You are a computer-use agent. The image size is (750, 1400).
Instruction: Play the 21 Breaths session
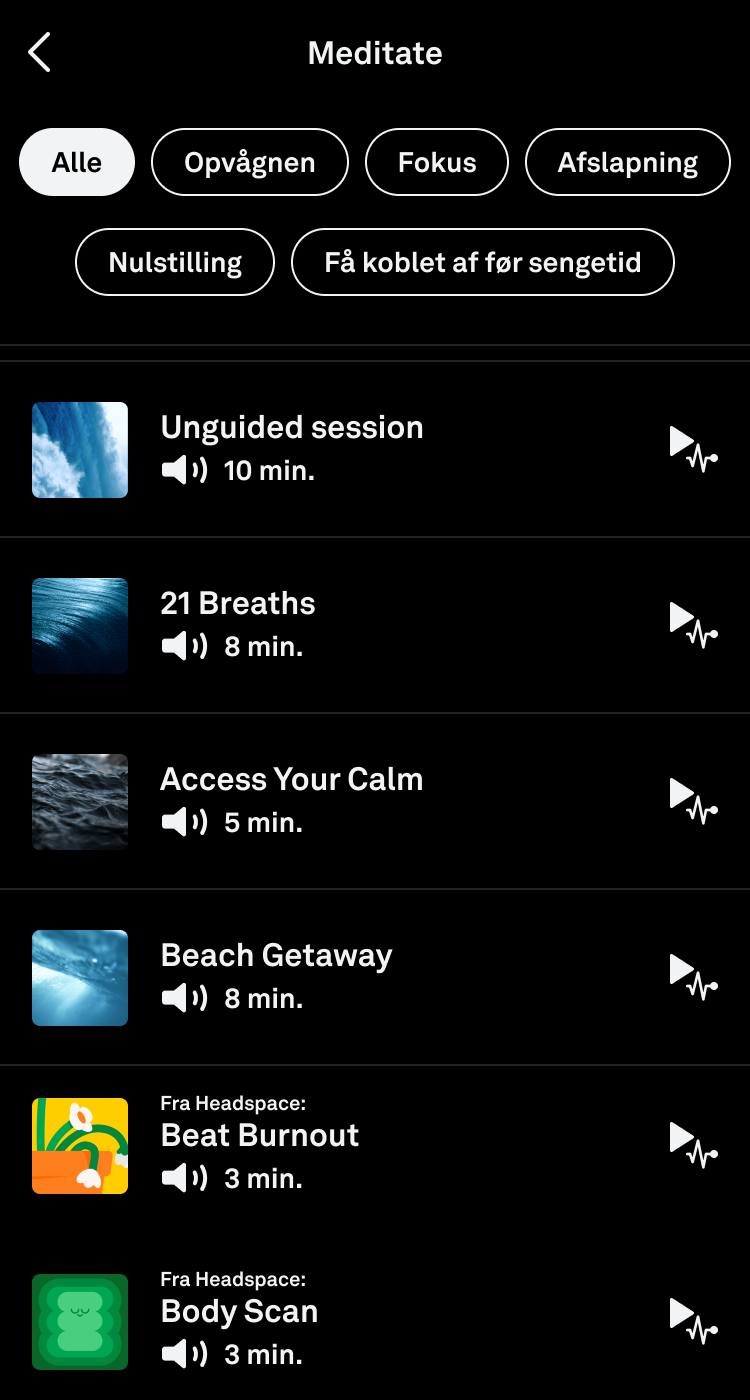click(x=692, y=624)
